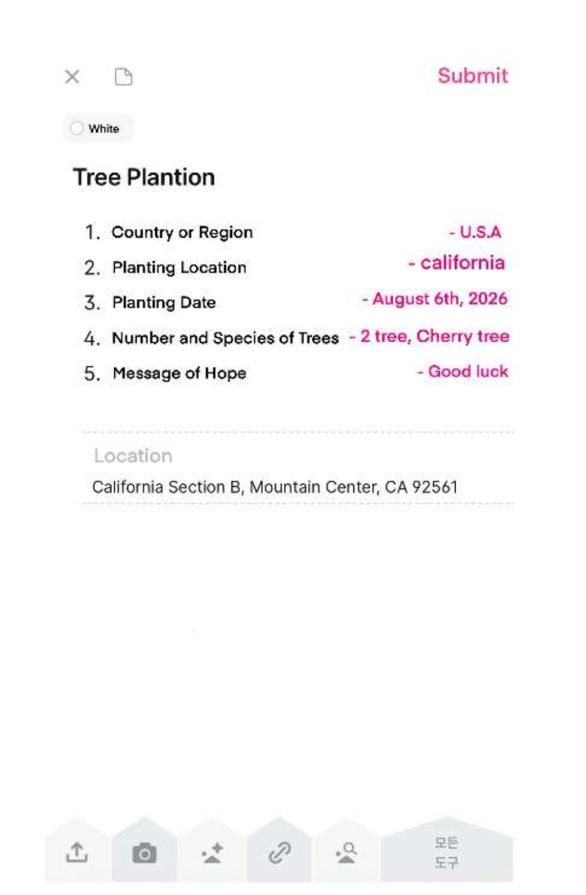Image resolution: width=586 pixels, height=895 pixels.
Task: Close the Tree Plantion form
Action: [x=72, y=76]
